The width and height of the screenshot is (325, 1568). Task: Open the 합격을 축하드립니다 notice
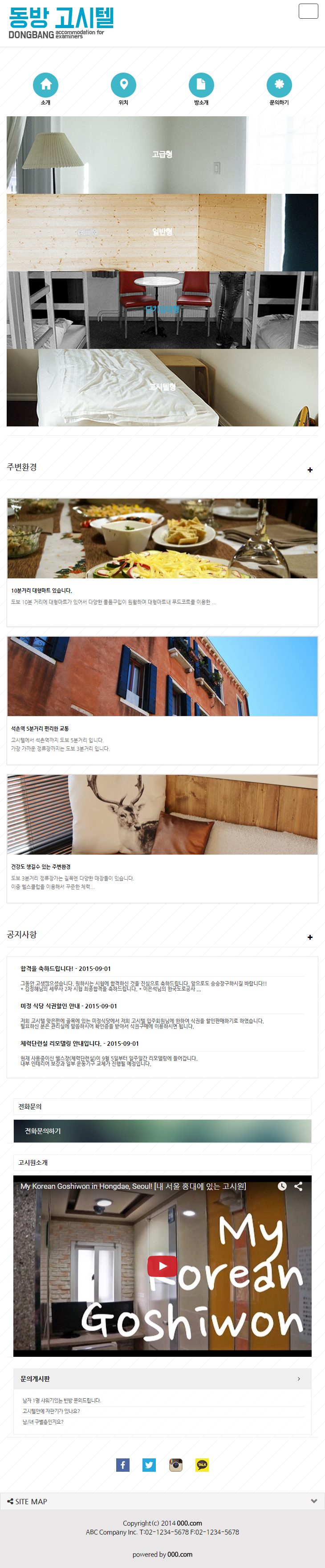[66, 968]
